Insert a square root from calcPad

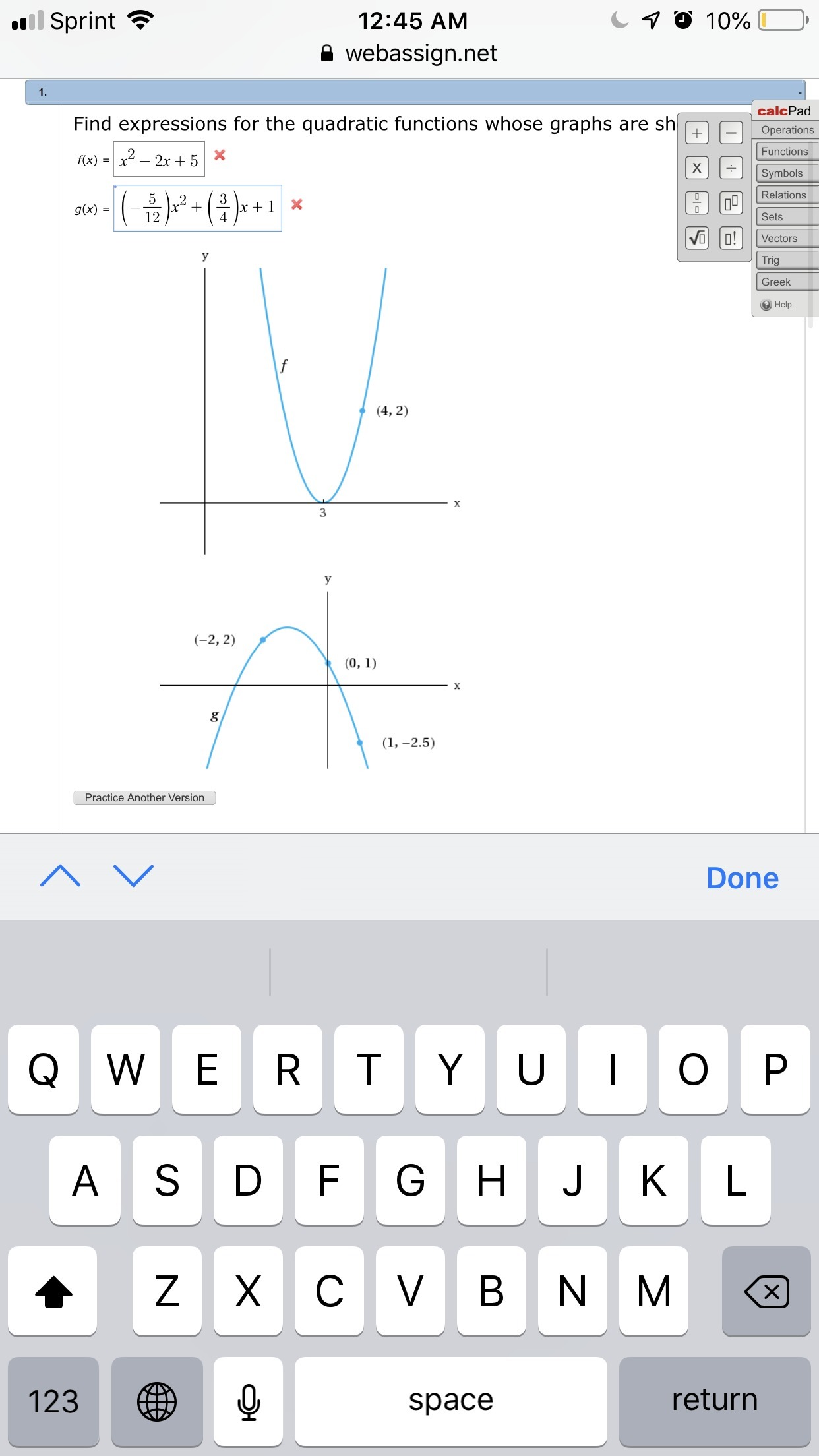[x=697, y=237]
